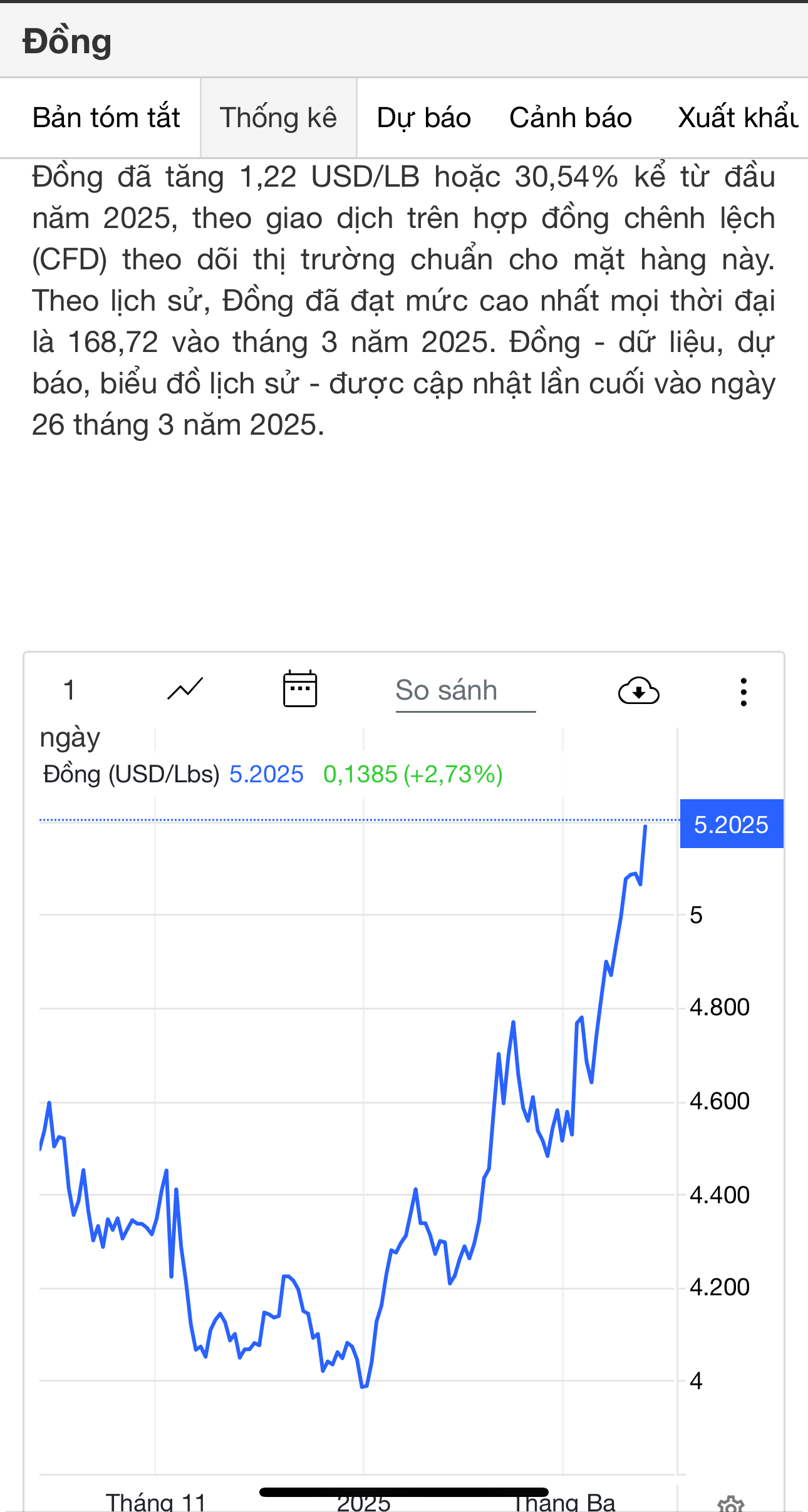The image size is (808, 1512).
Task: Select the Xuất khẩu tab
Action: click(738, 118)
